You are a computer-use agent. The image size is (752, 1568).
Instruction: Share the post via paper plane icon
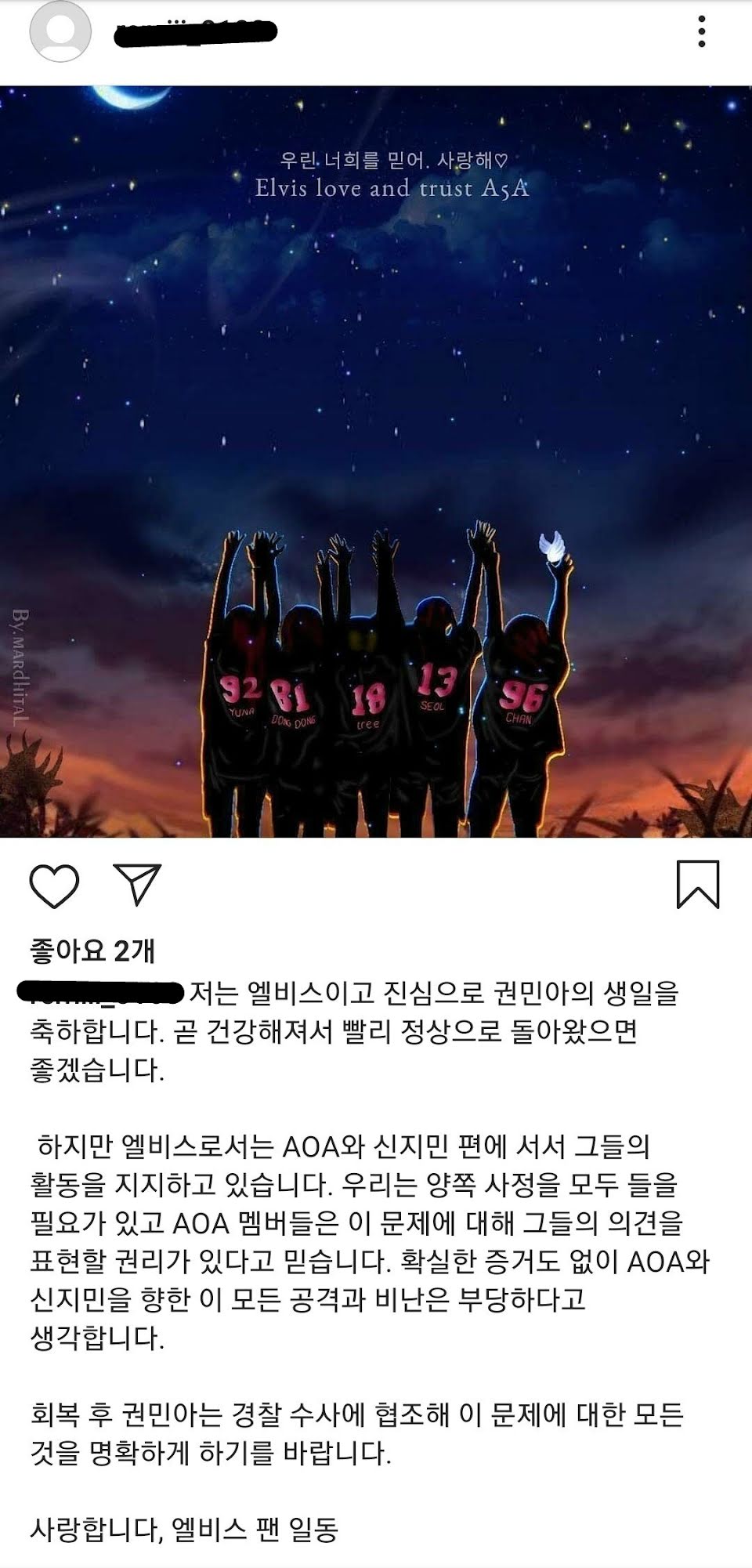(x=136, y=885)
